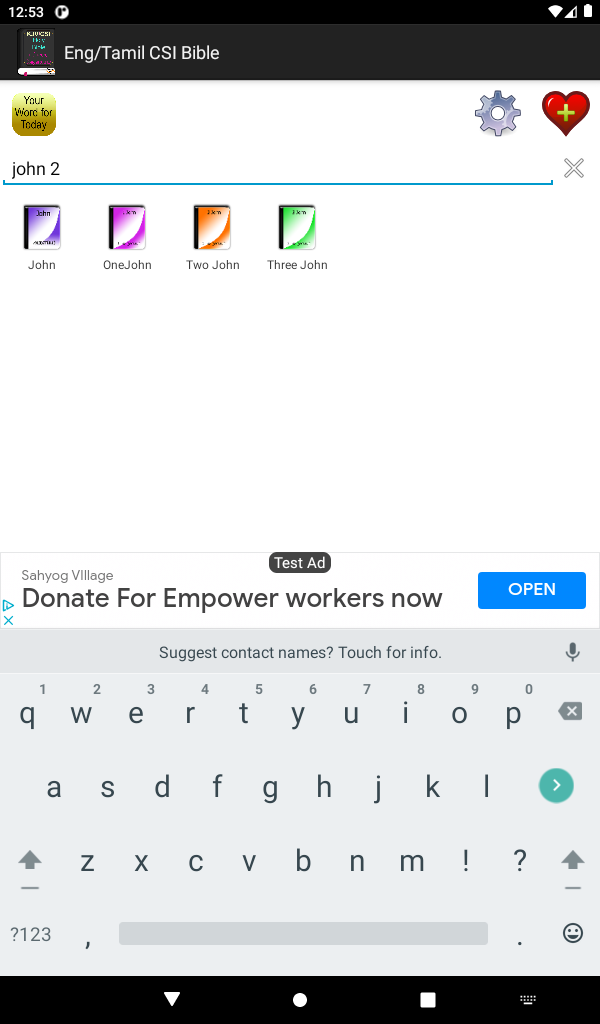Open the John book
The width and height of the screenshot is (600, 1024).
[42, 237]
